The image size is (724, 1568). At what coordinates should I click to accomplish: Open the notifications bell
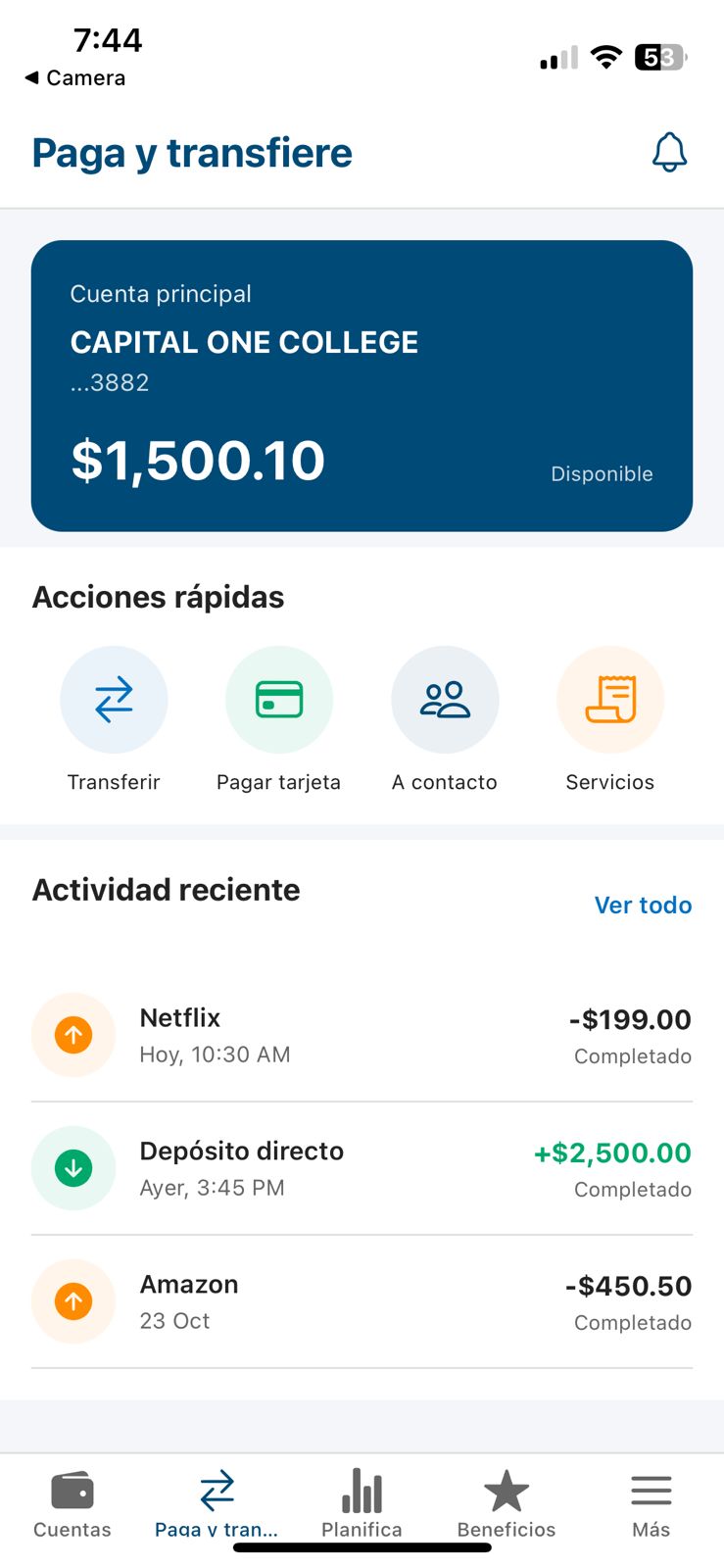point(670,153)
